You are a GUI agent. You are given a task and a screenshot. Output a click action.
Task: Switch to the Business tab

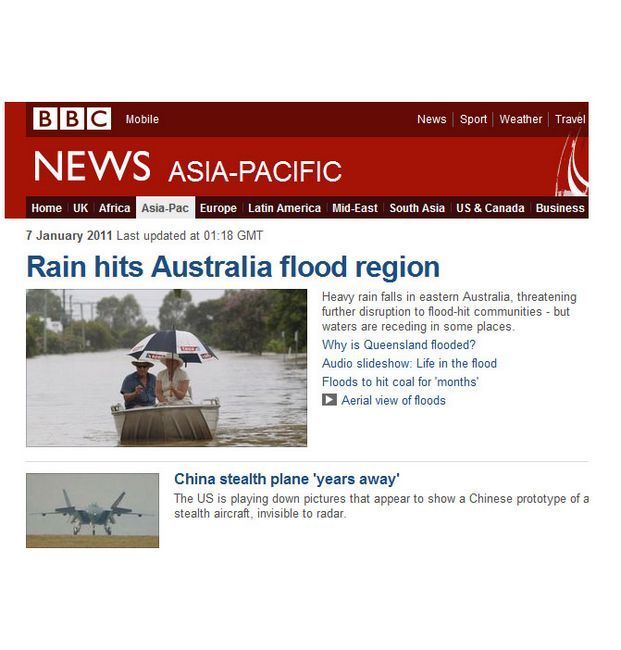(559, 208)
